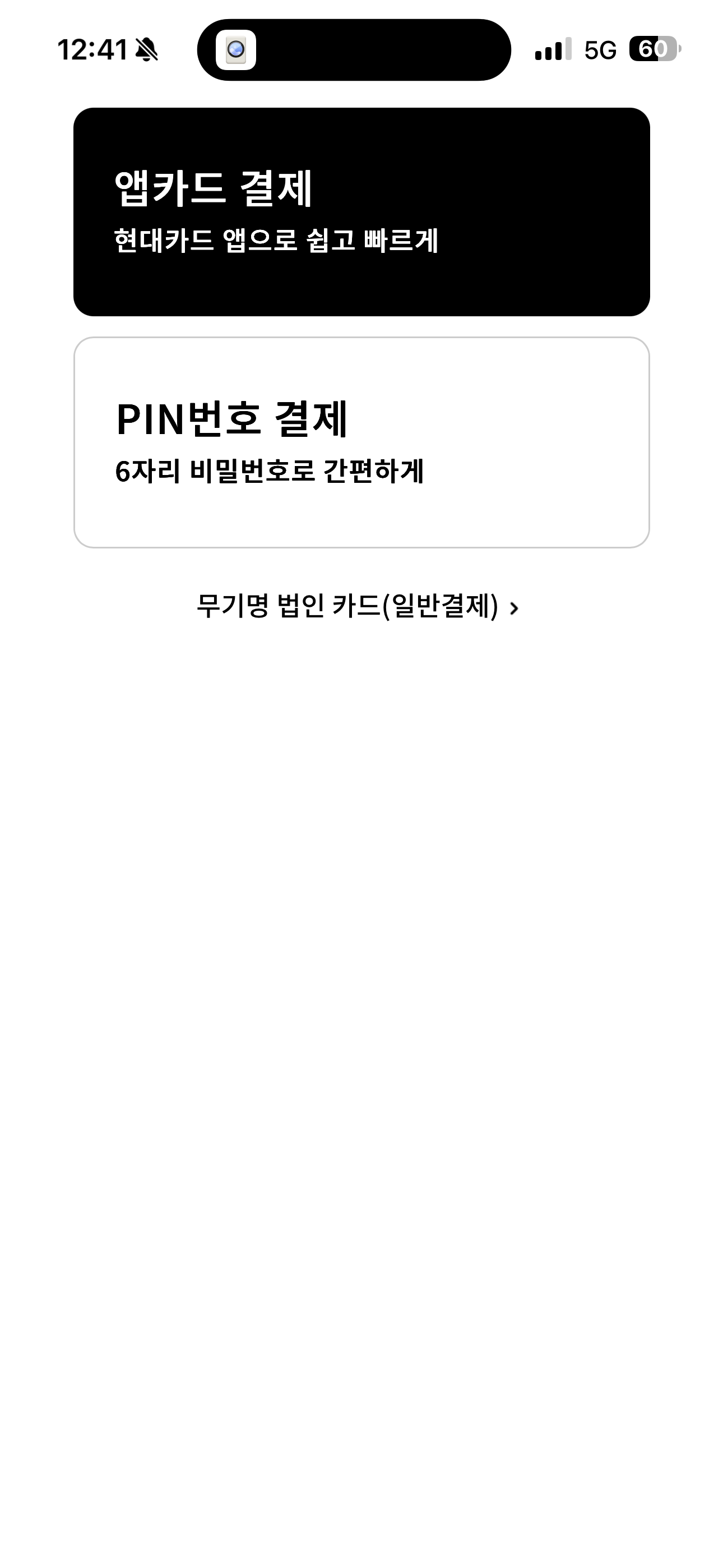The width and height of the screenshot is (723, 1568).
Task: Choose 앱카드 결제 payment option
Action: point(361,212)
